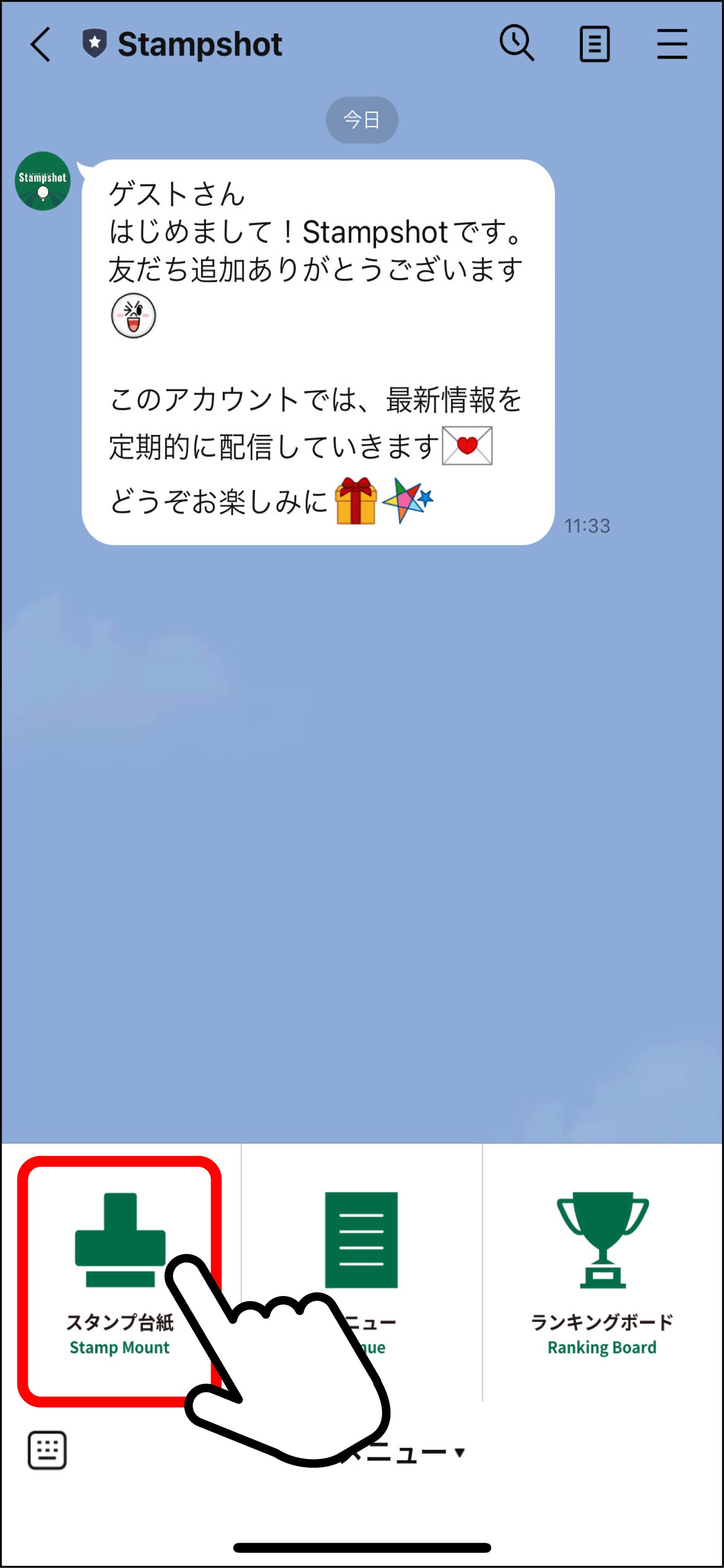This screenshot has height=1568, width=724.
Task: Tap the 11:33 timestamp
Action: click(x=587, y=526)
